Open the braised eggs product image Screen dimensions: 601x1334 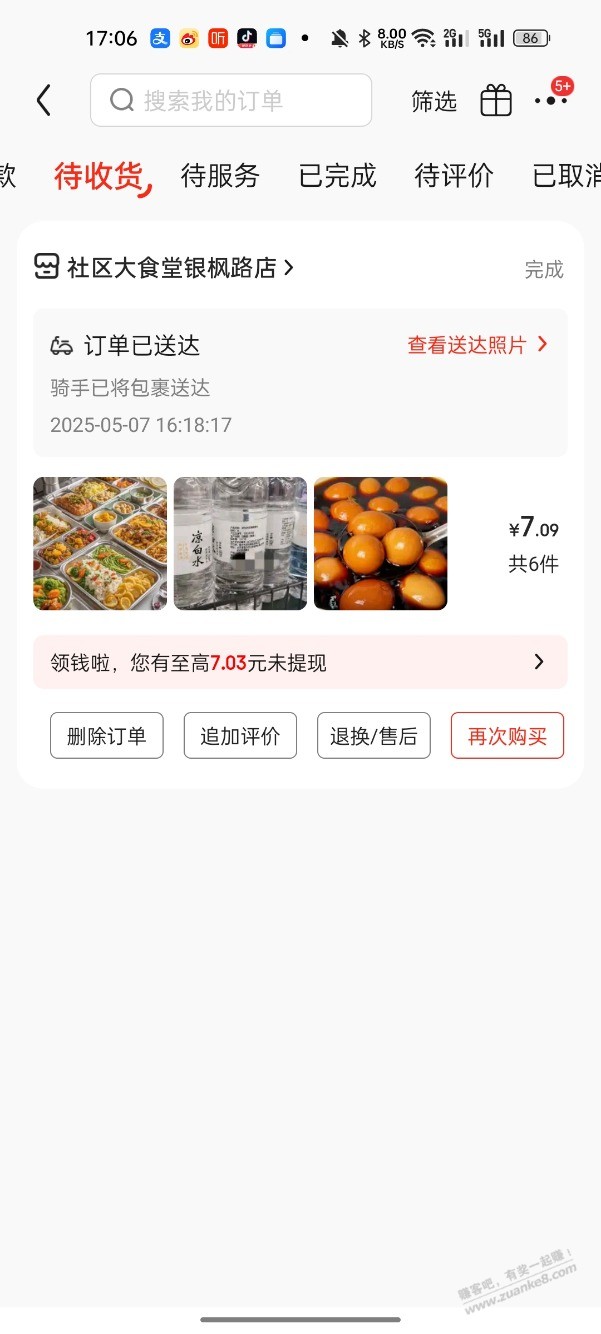(x=381, y=543)
